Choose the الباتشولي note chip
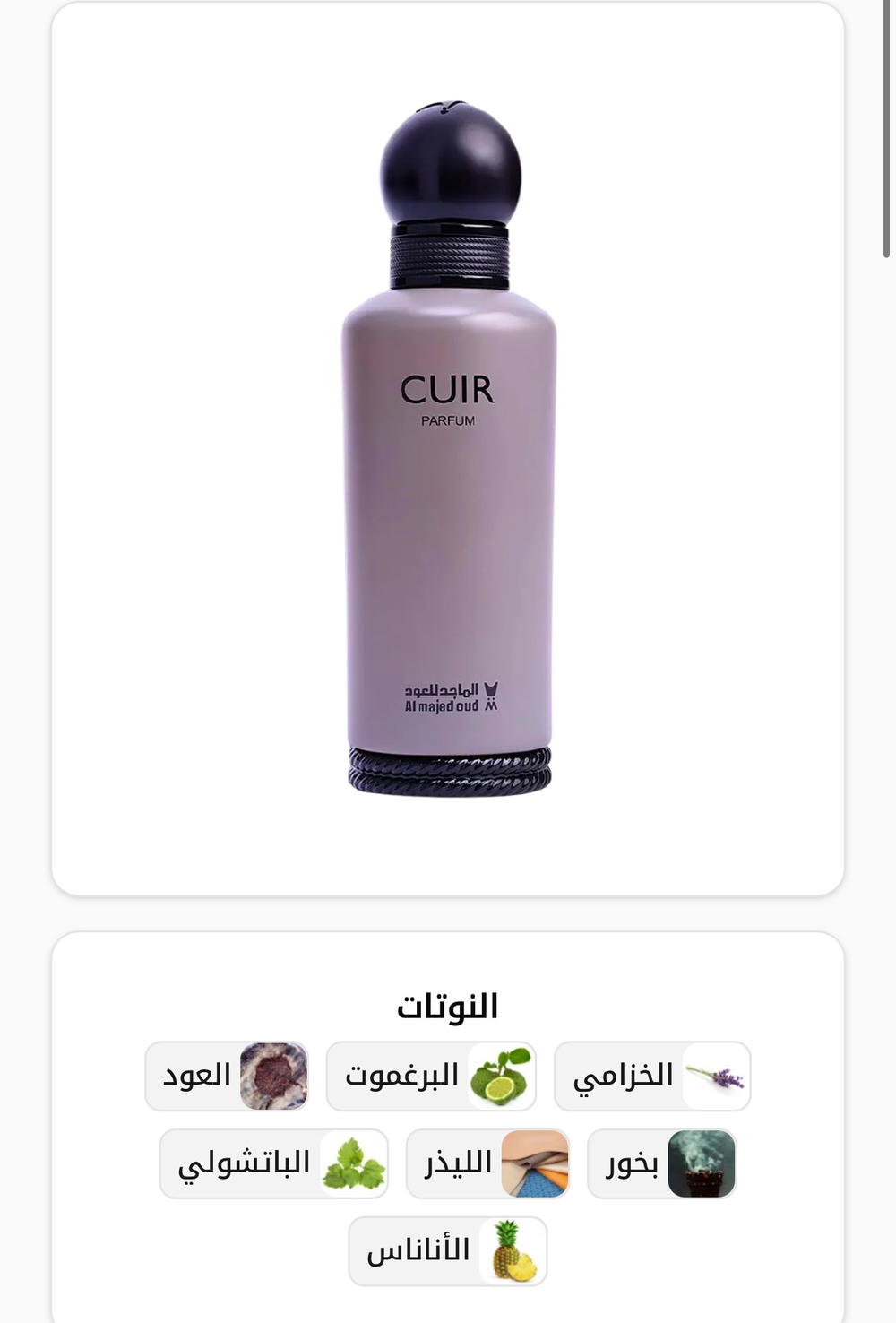Viewport: 896px width, 1323px height. pos(273,1163)
